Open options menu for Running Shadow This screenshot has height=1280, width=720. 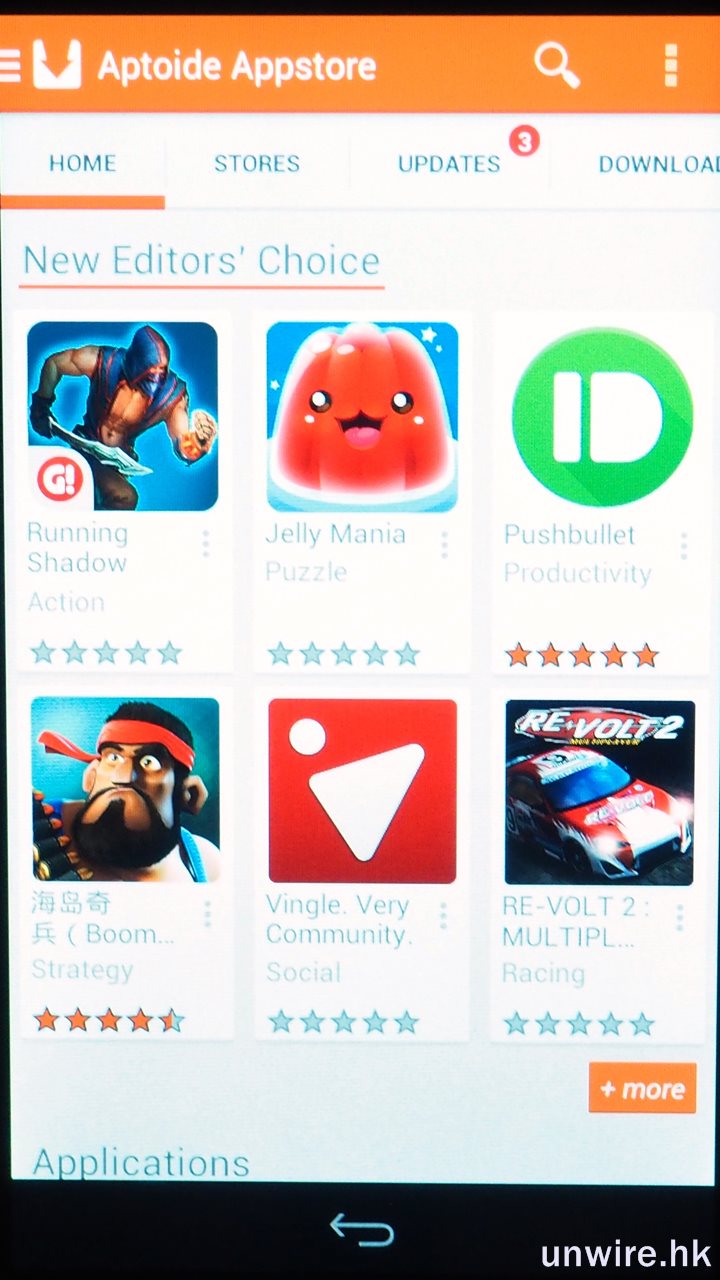205,544
